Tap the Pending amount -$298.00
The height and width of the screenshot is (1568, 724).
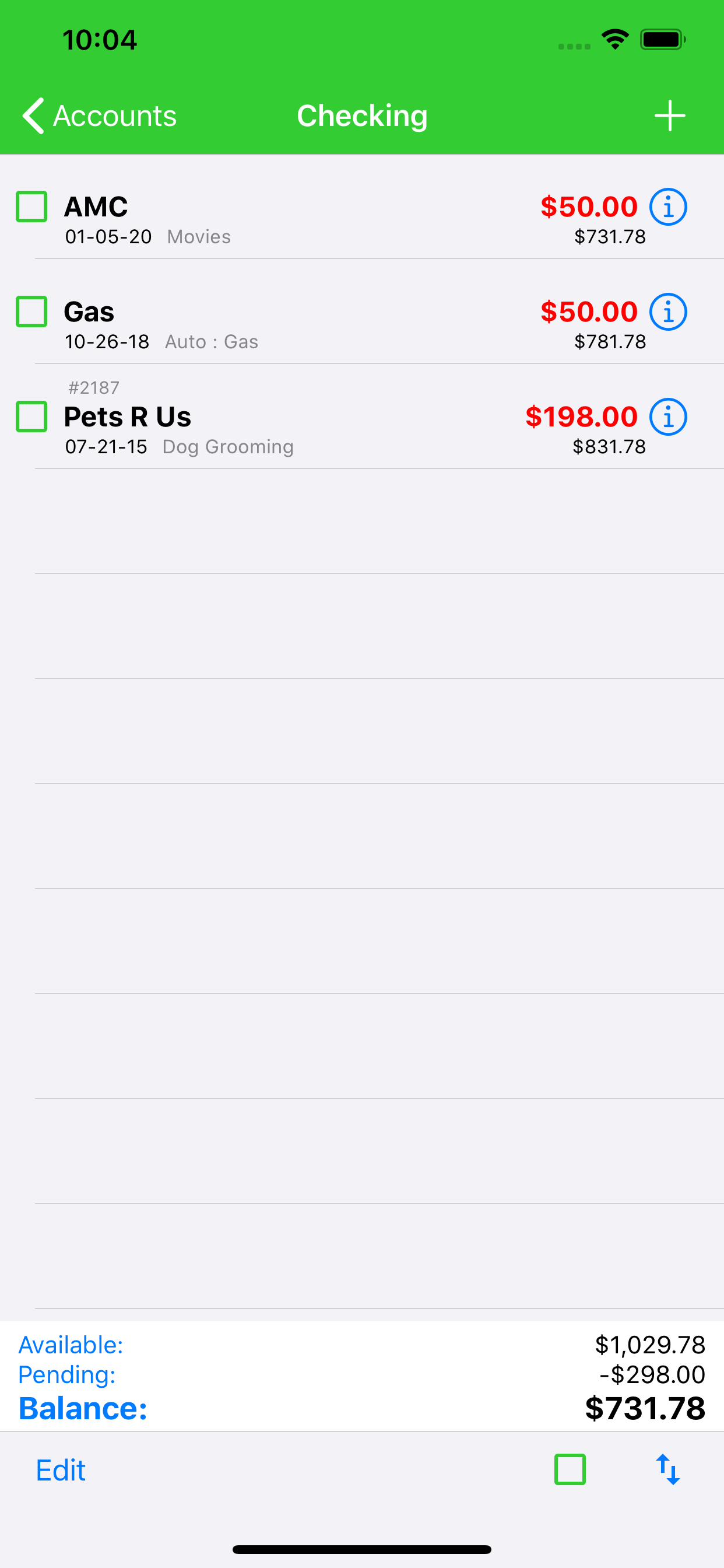654,1375
